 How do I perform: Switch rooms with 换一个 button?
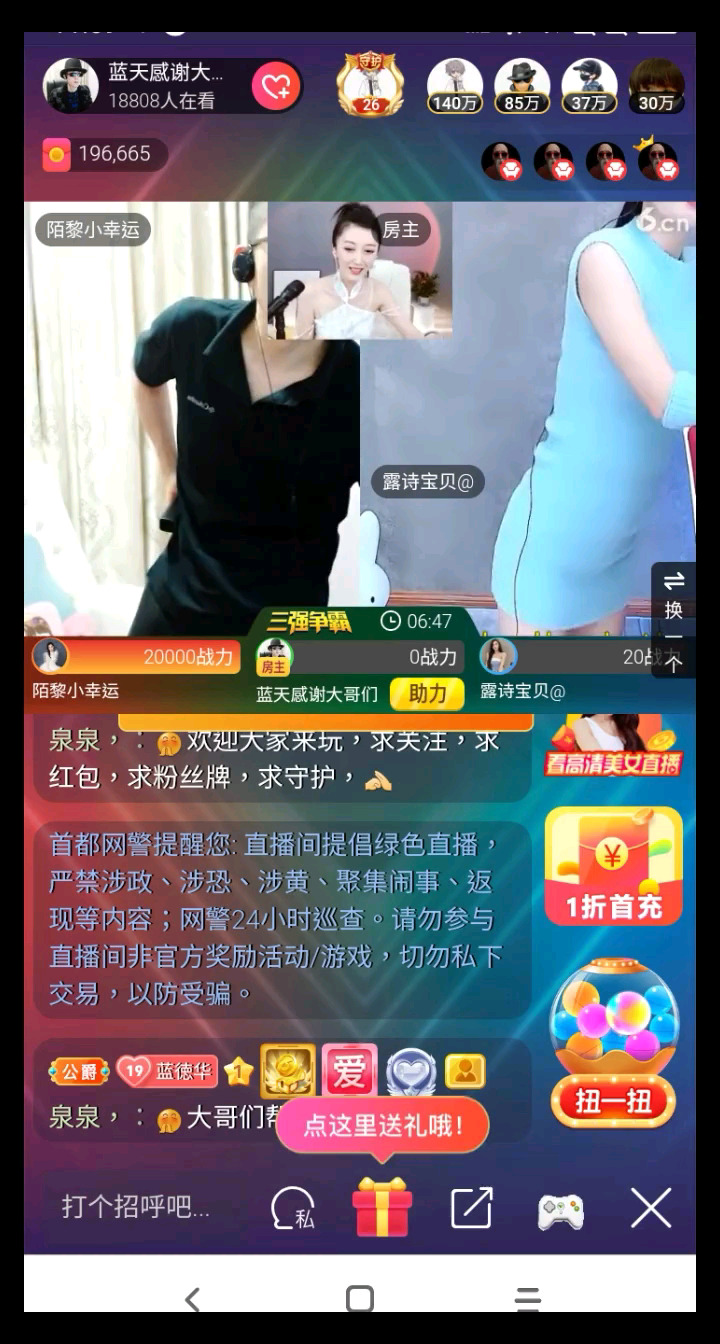click(674, 620)
